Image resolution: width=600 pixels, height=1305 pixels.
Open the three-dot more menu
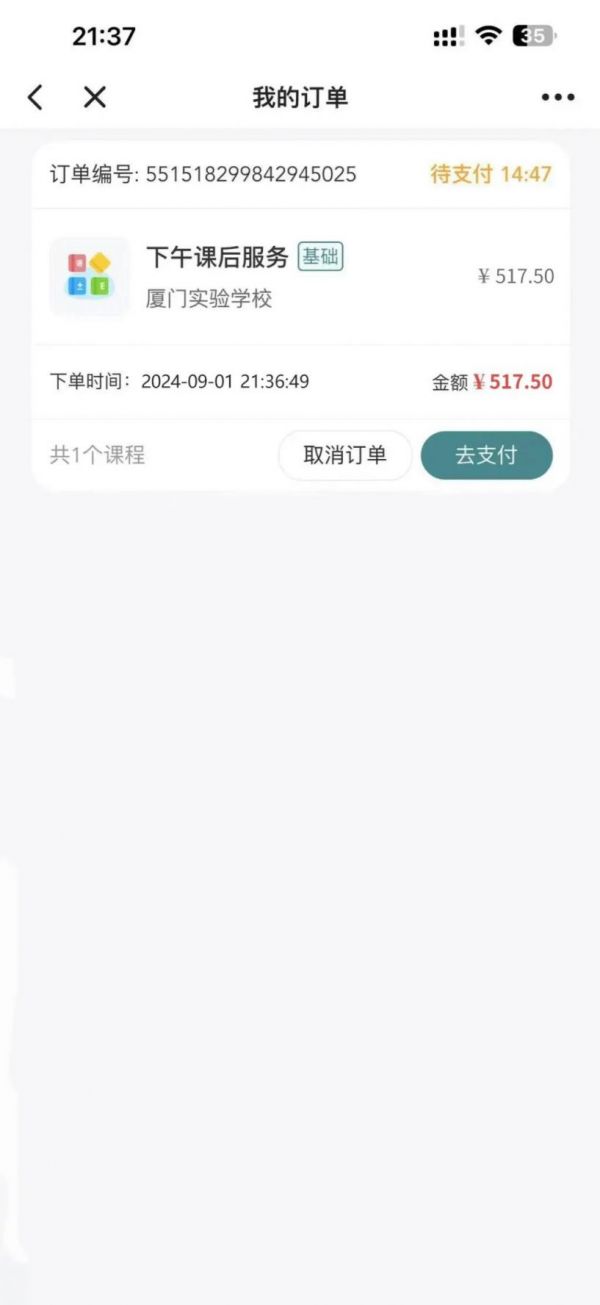[557, 97]
